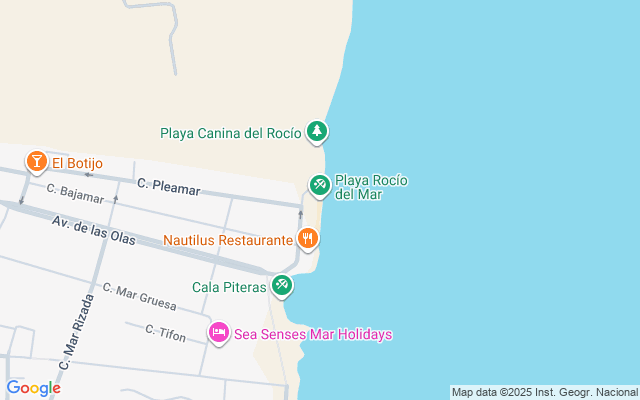Select the Cala Piteras beach pin
The image size is (640, 400).
coord(283,286)
